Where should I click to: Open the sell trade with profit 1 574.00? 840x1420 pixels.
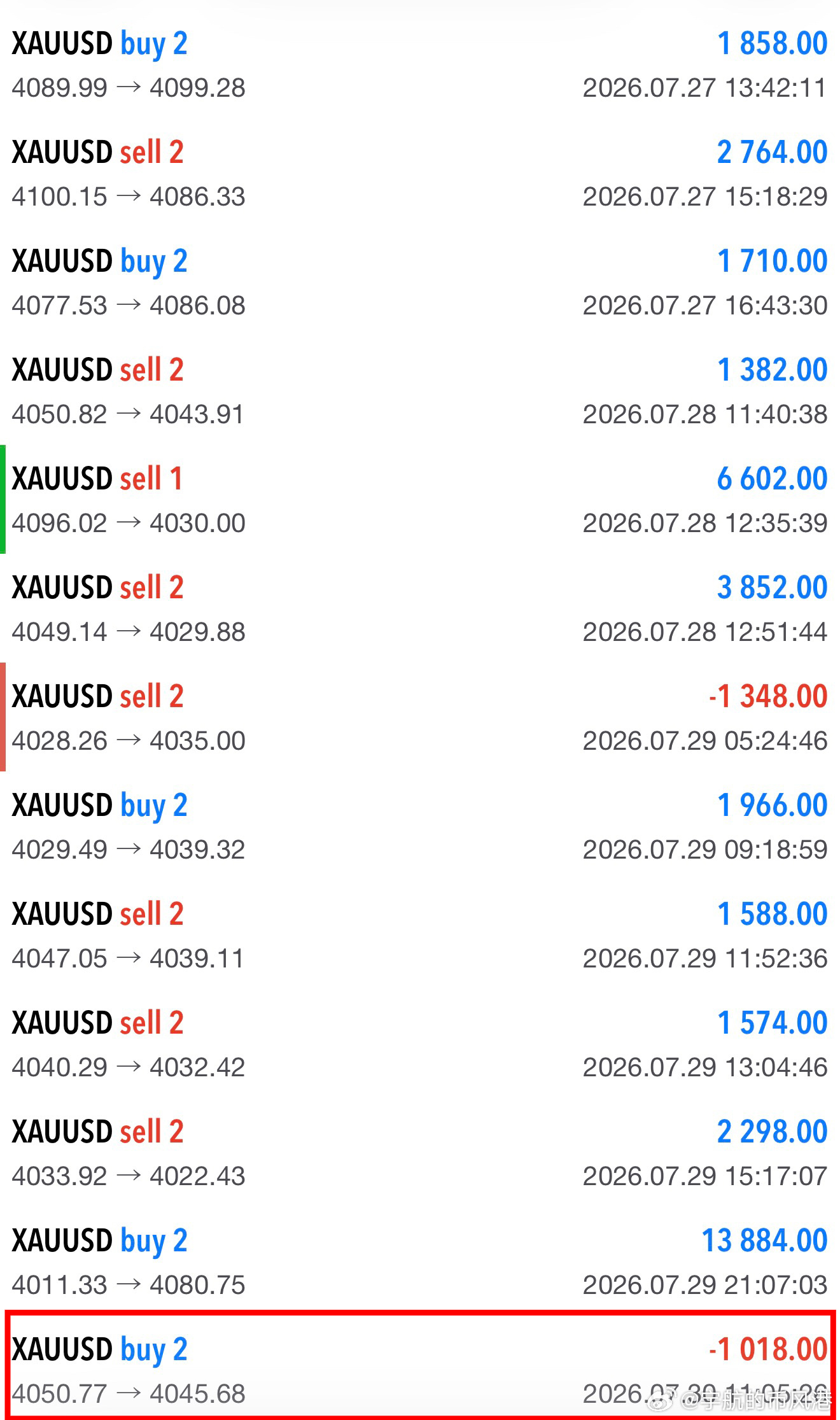[420, 1044]
